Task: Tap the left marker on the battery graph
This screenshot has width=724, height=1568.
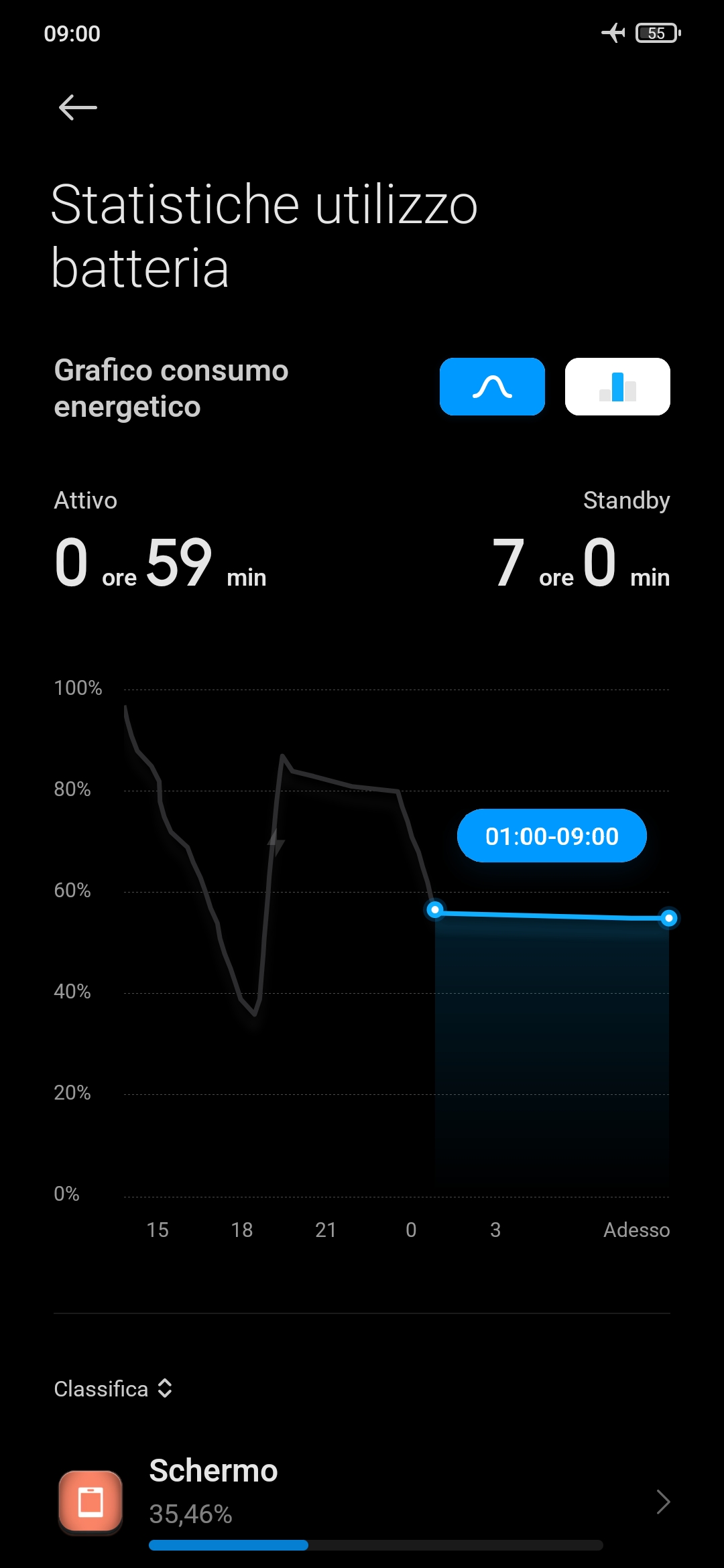Action: coord(435,909)
